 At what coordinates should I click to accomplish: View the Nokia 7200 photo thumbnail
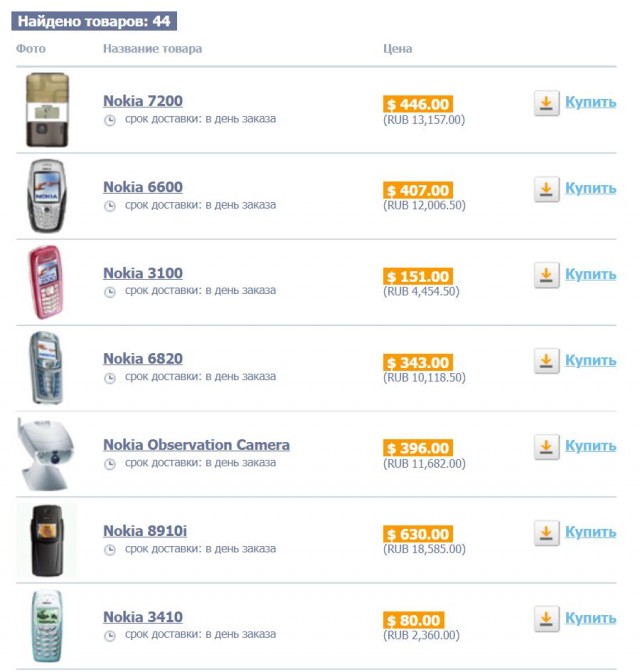[47, 110]
